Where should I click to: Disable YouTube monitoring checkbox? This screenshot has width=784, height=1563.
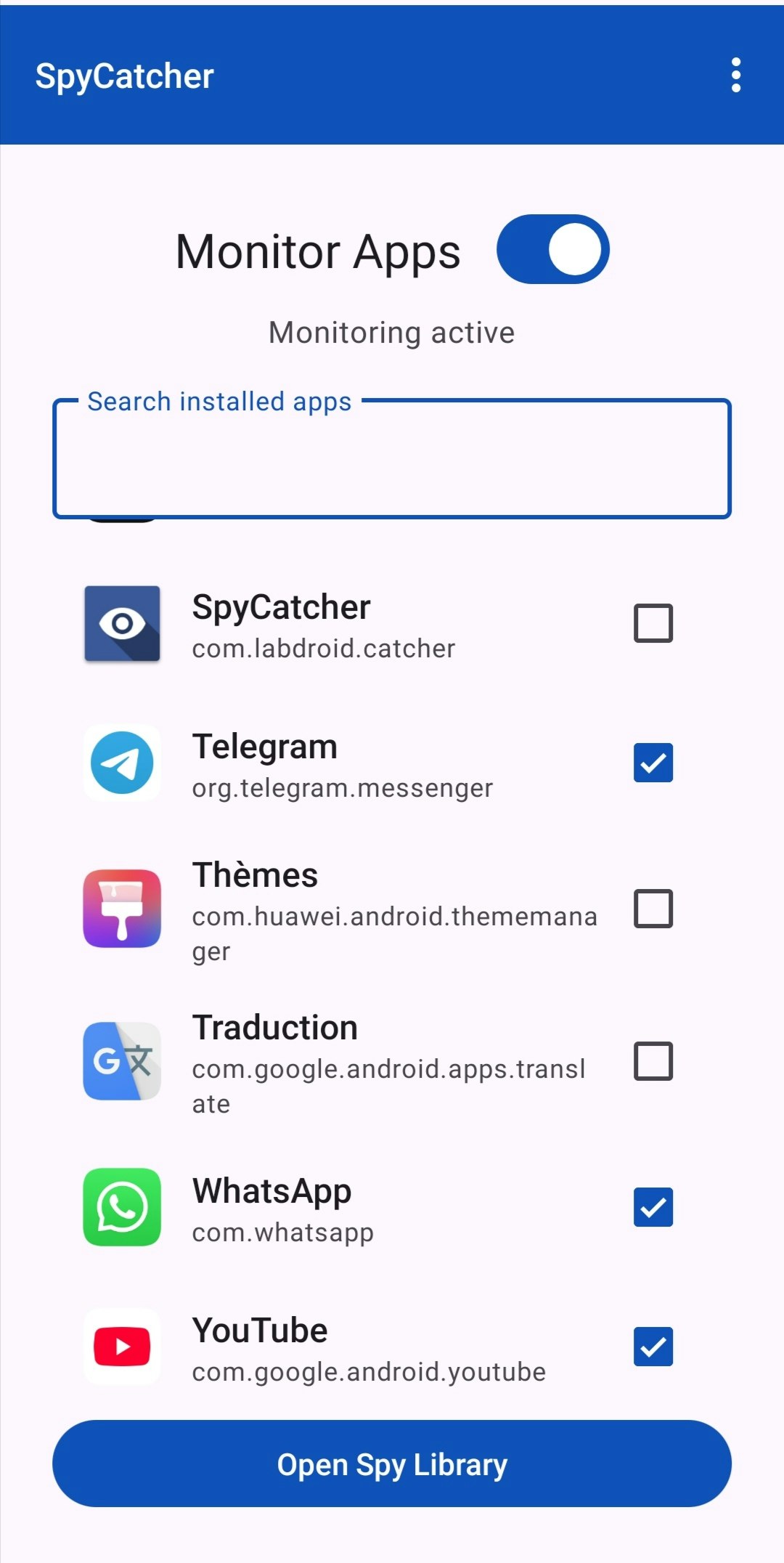[x=651, y=1347]
